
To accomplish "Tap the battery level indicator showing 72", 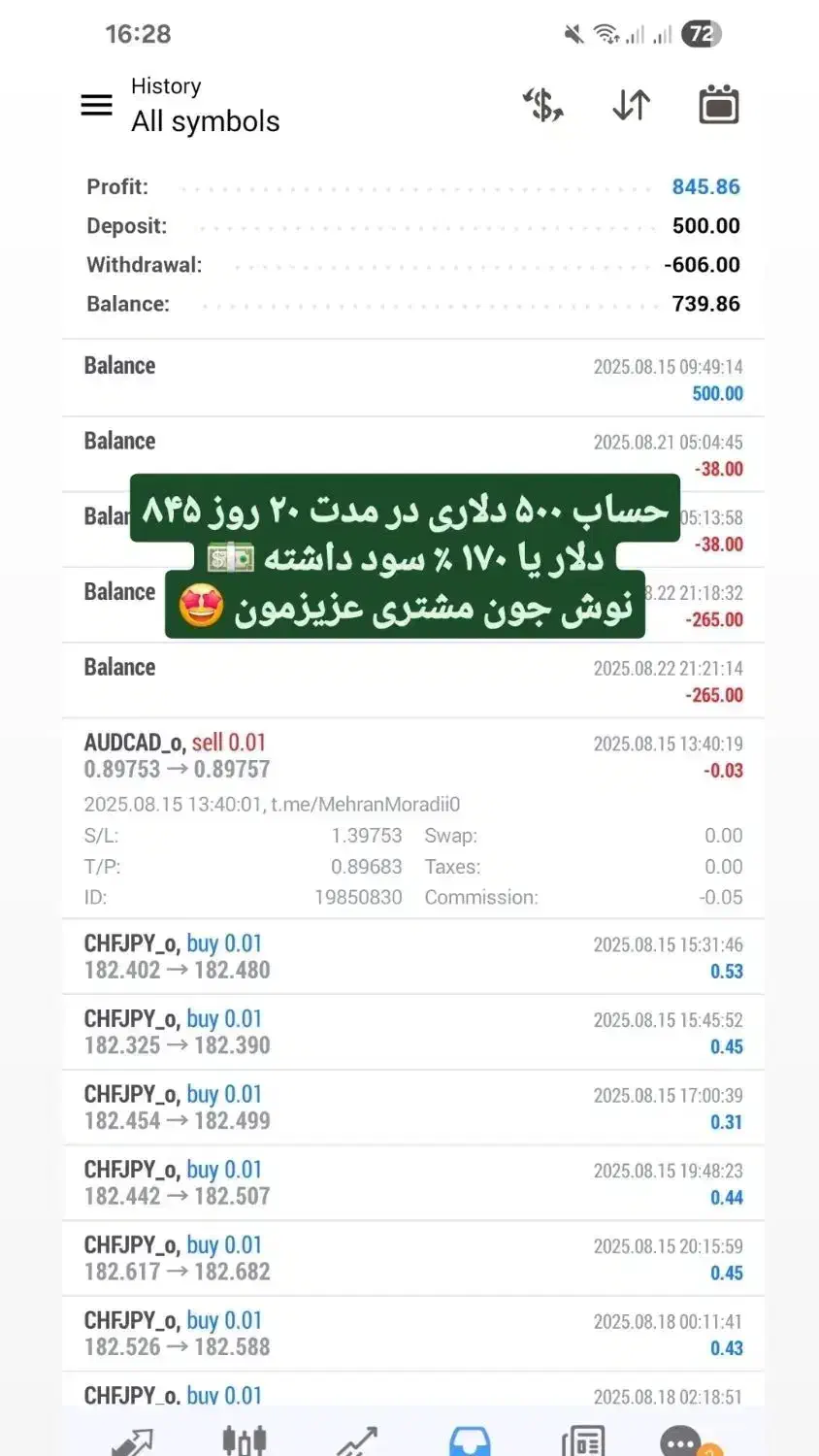I will click(x=702, y=33).
